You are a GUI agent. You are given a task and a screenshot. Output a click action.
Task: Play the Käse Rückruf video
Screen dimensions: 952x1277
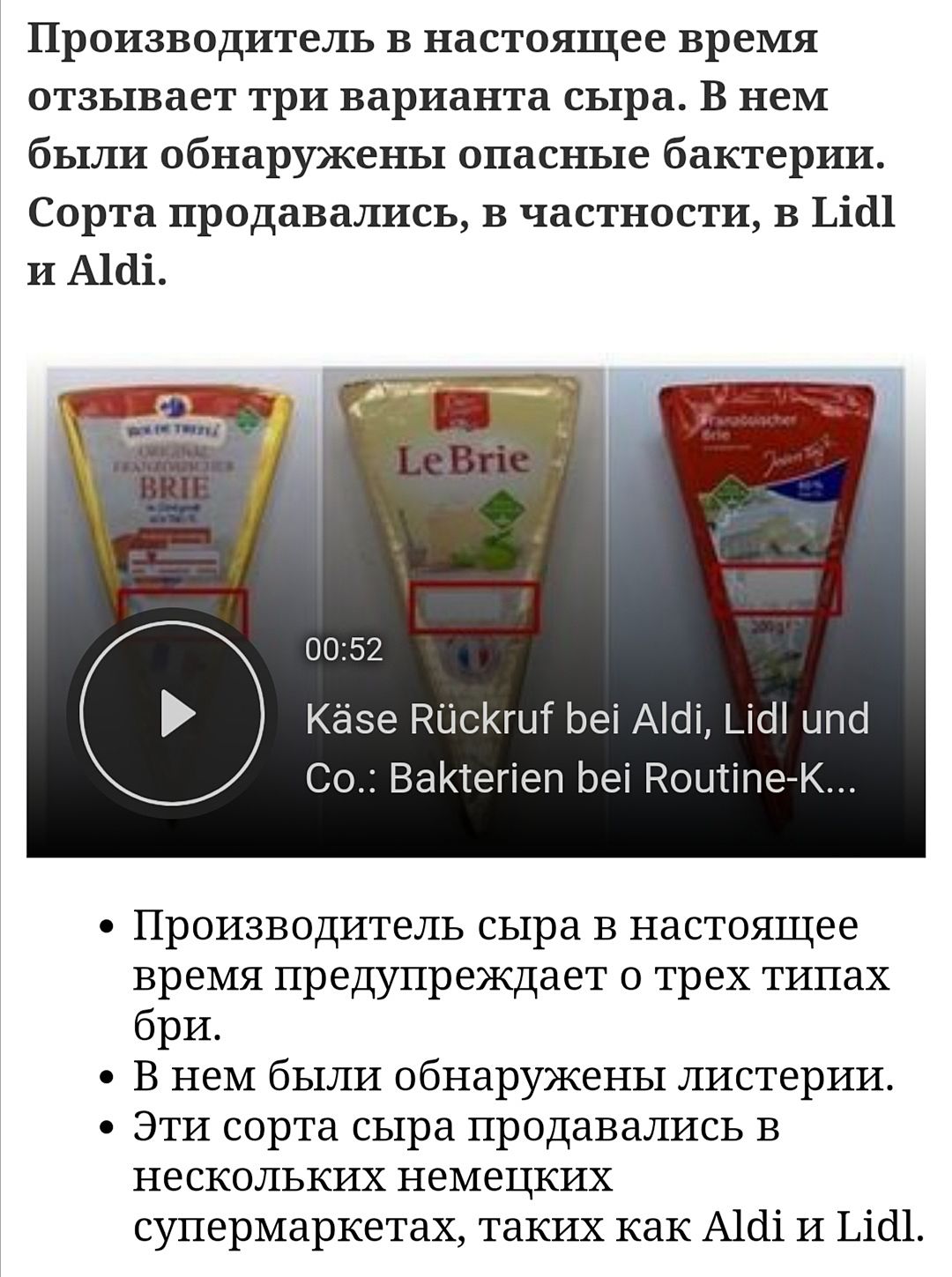coord(172,714)
